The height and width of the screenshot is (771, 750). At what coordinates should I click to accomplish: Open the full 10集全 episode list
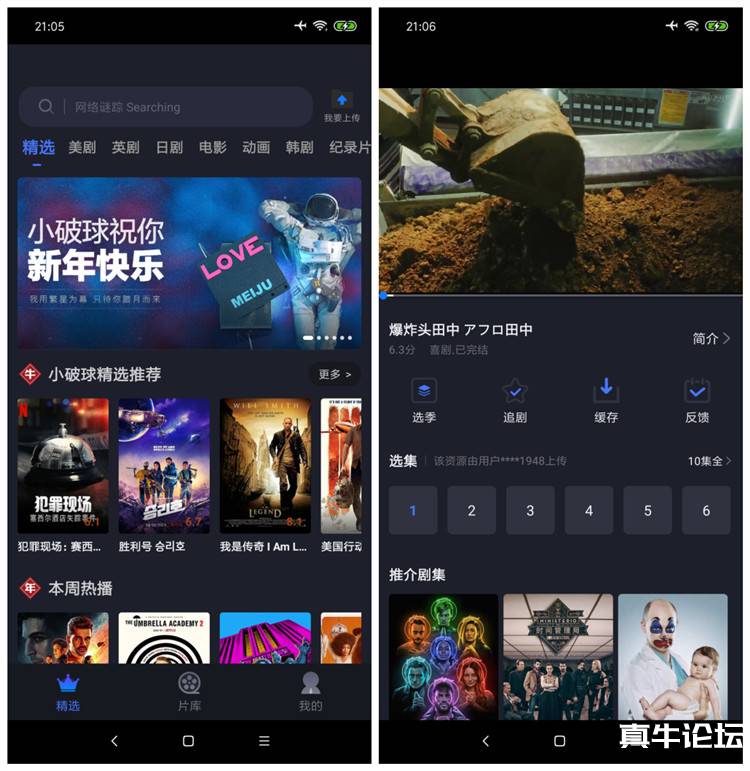coord(709,461)
